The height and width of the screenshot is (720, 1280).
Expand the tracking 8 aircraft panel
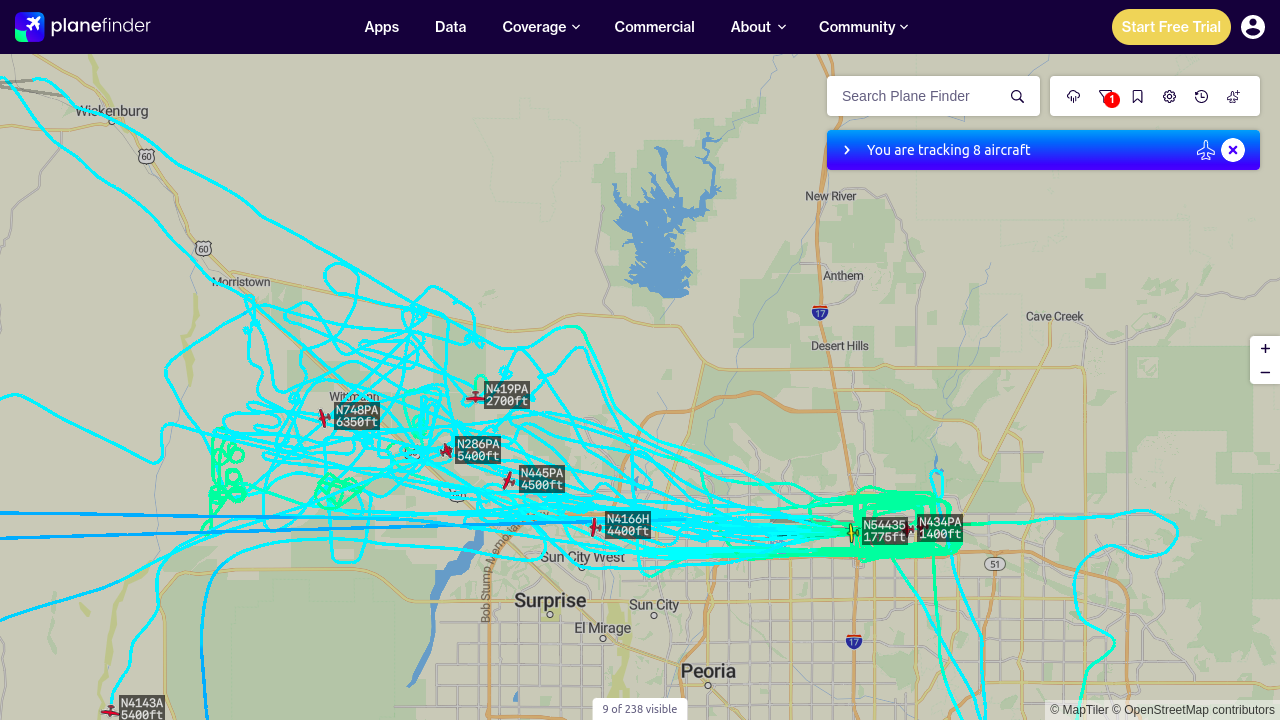pos(847,150)
